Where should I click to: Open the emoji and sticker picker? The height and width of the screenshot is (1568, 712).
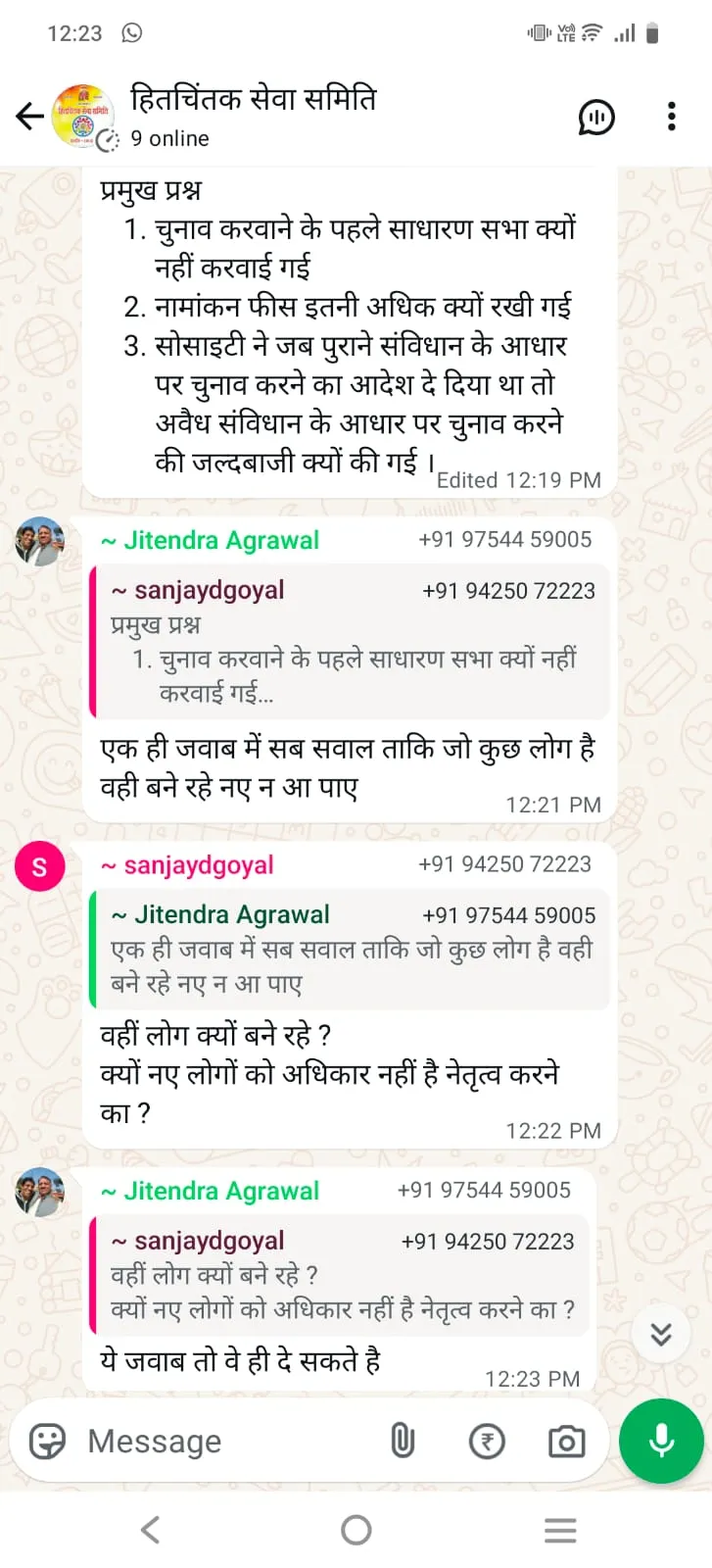point(47,1441)
